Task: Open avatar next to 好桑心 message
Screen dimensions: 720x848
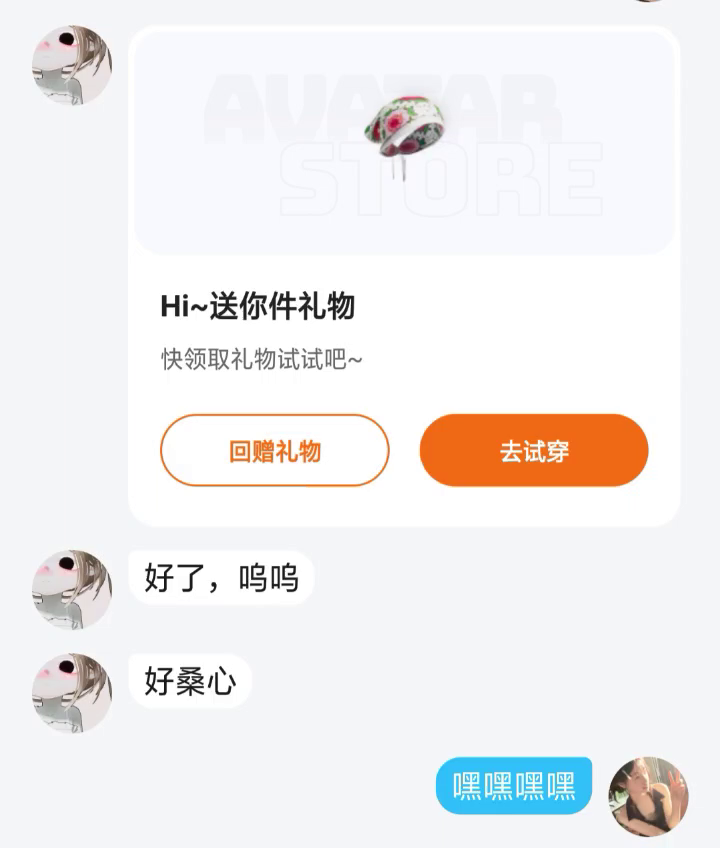Action: tap(72, 692)
